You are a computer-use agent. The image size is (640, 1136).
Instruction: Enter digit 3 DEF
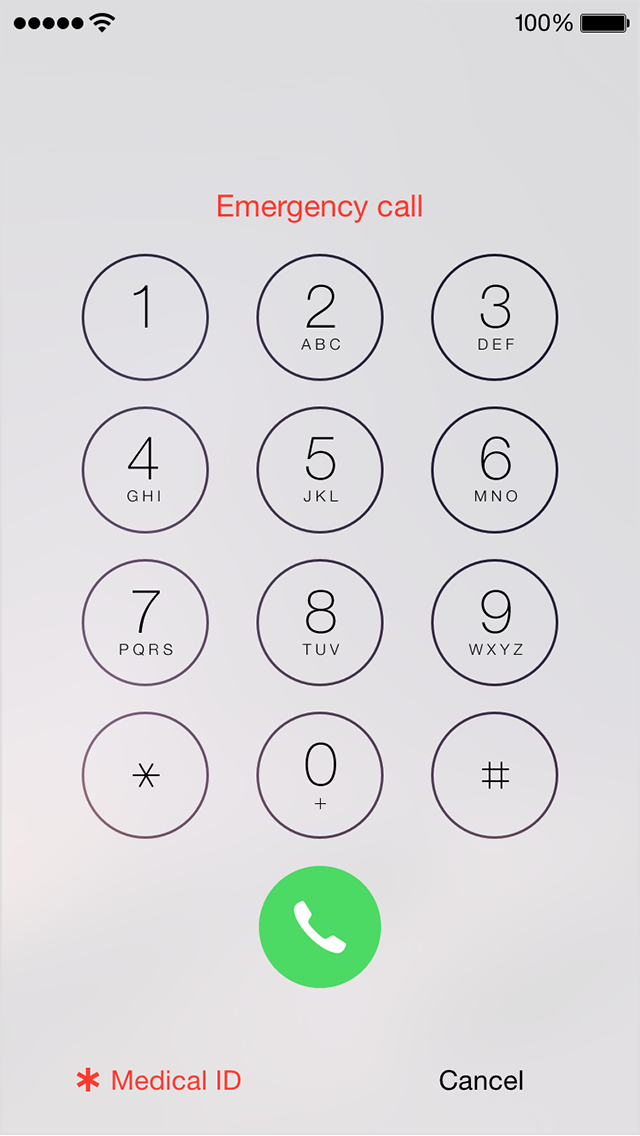495,317
